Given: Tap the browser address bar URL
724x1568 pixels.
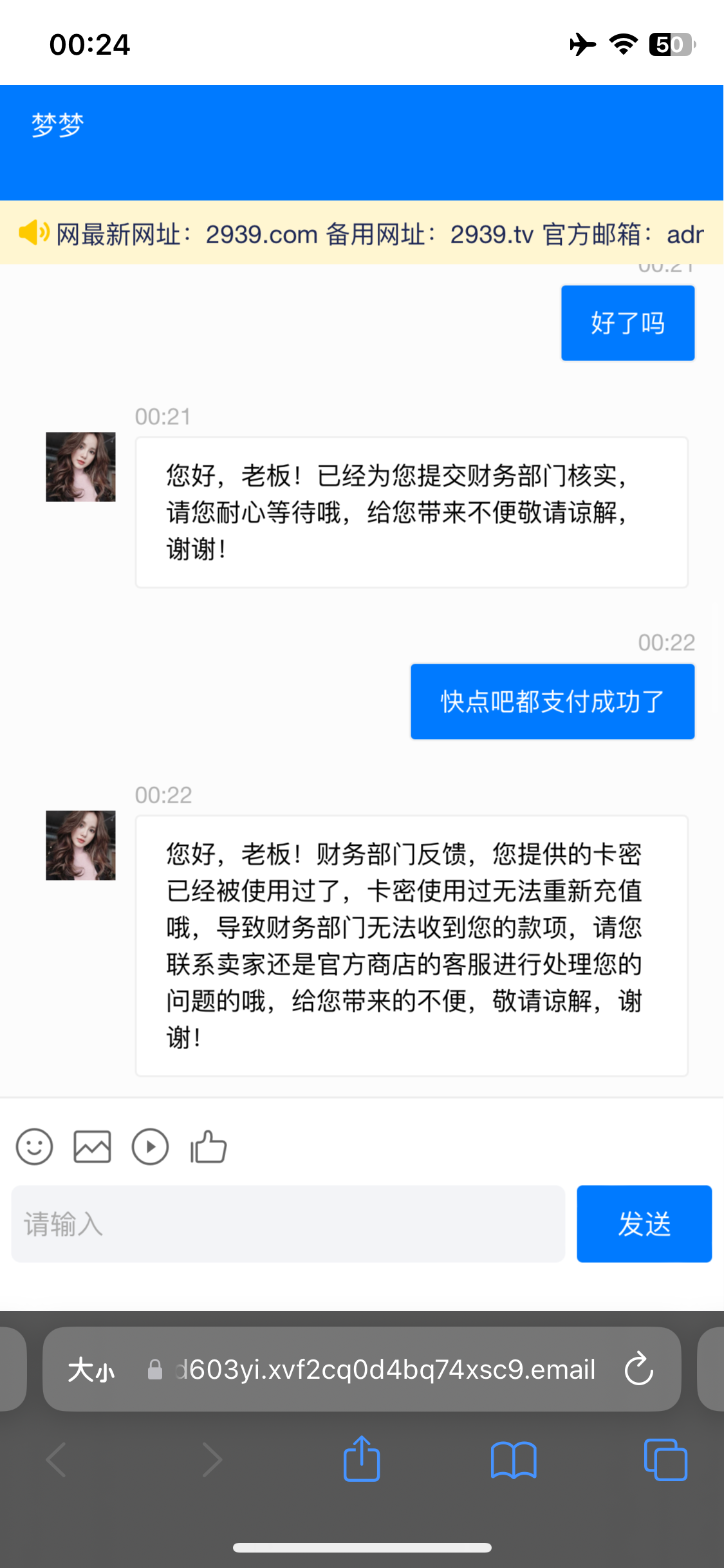Looking at the screenshot, I should click(x=386, y=1369).
